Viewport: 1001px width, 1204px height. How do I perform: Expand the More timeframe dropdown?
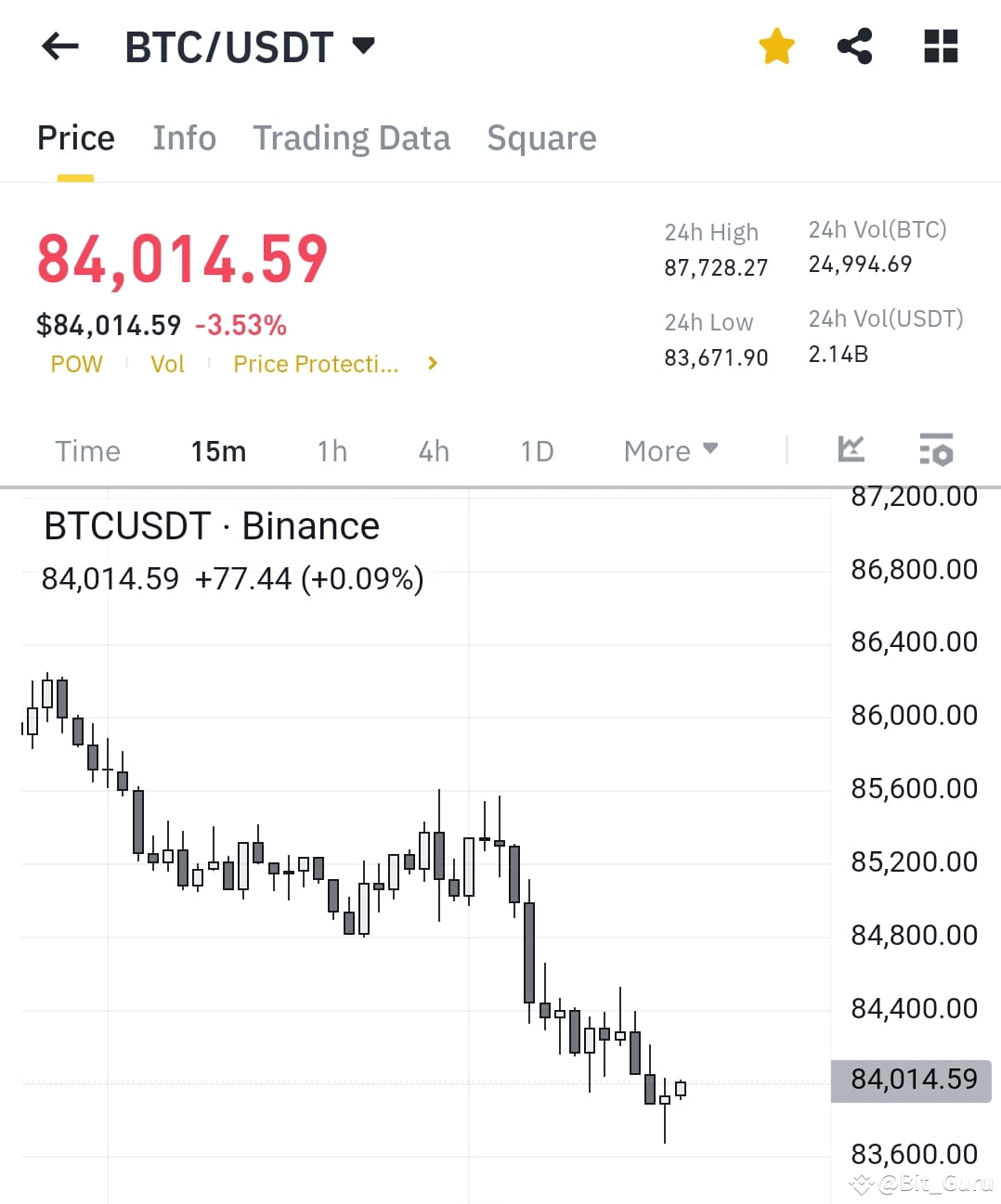pyautogui.click(x=670, y=451)
